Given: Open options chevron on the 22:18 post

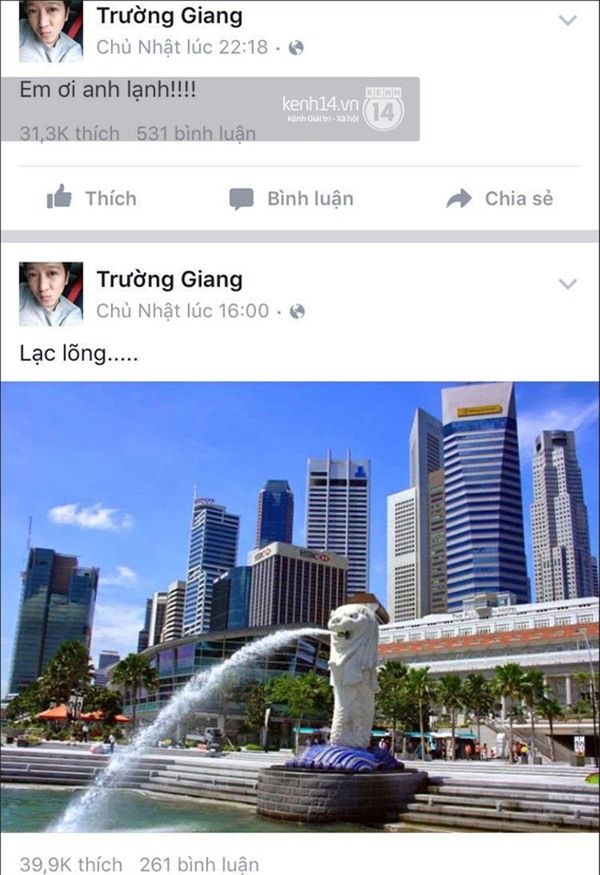Looking at the screenshot, I should point(567,20).
